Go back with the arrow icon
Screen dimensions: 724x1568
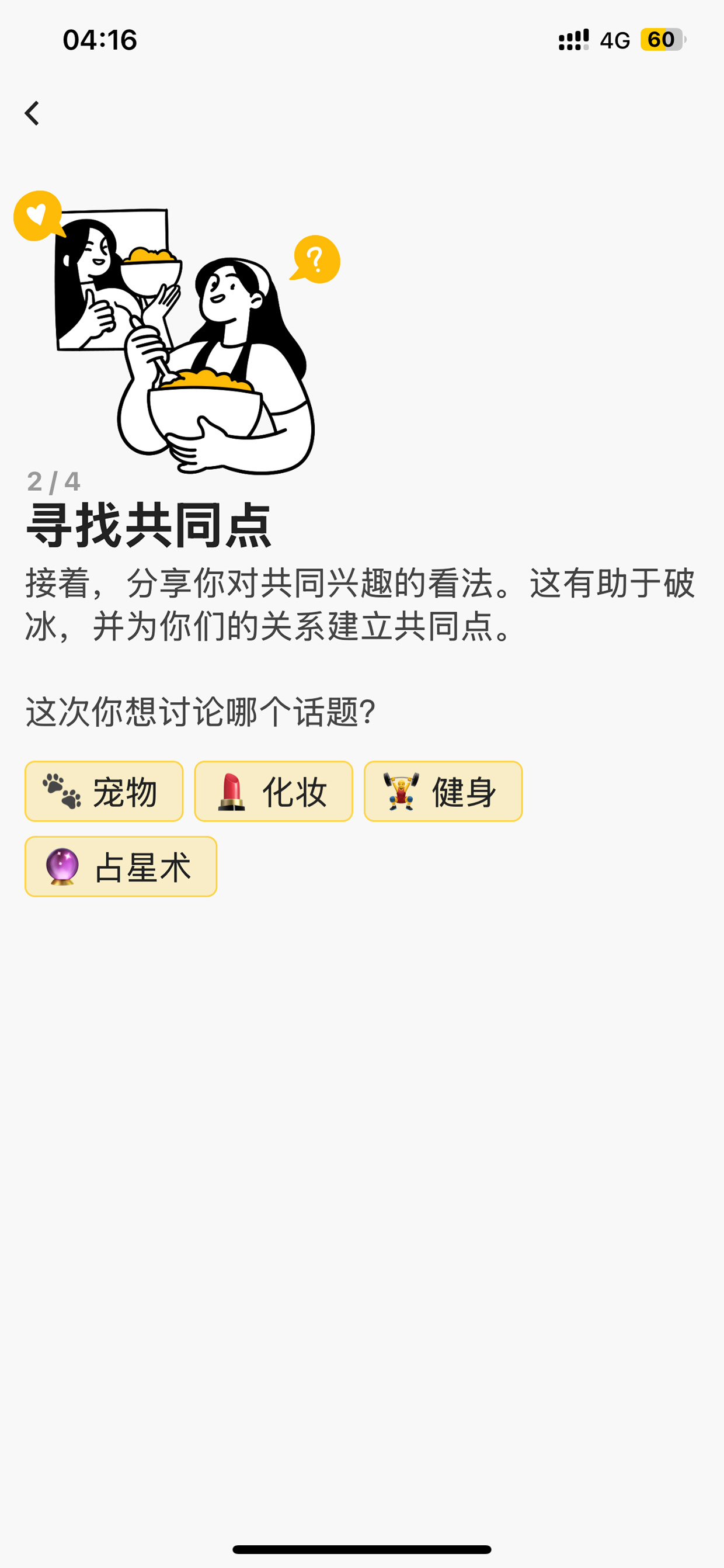pos(32,113)
